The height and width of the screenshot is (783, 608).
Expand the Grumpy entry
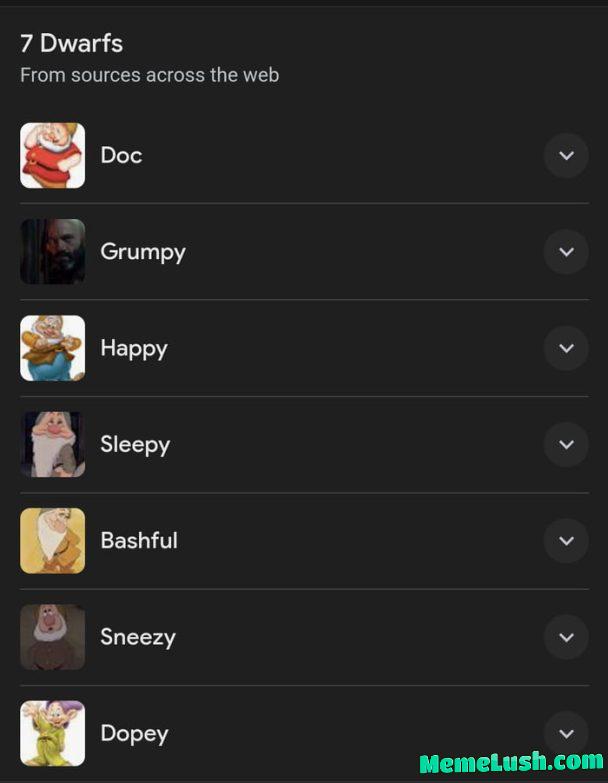tap(566, 252)
